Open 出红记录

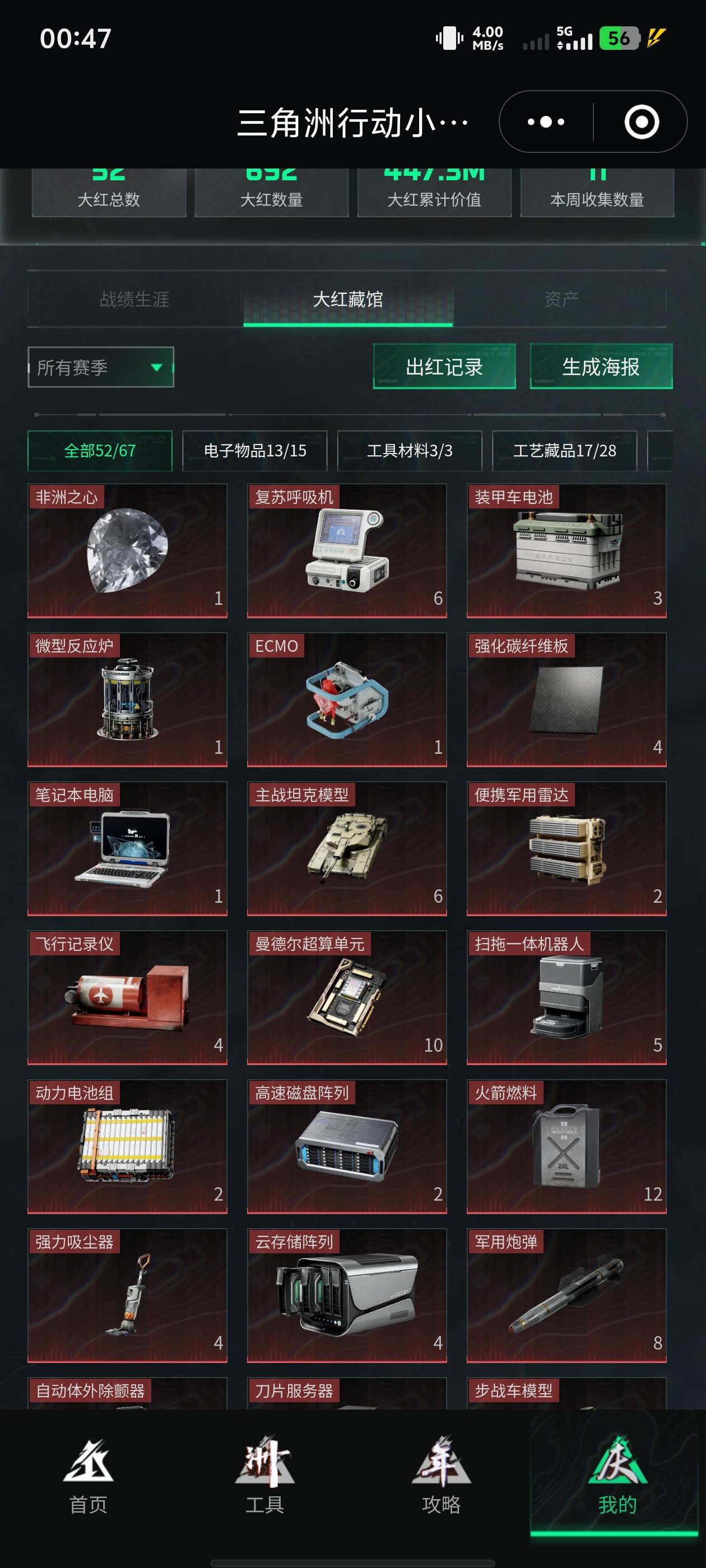click(444, 366)
